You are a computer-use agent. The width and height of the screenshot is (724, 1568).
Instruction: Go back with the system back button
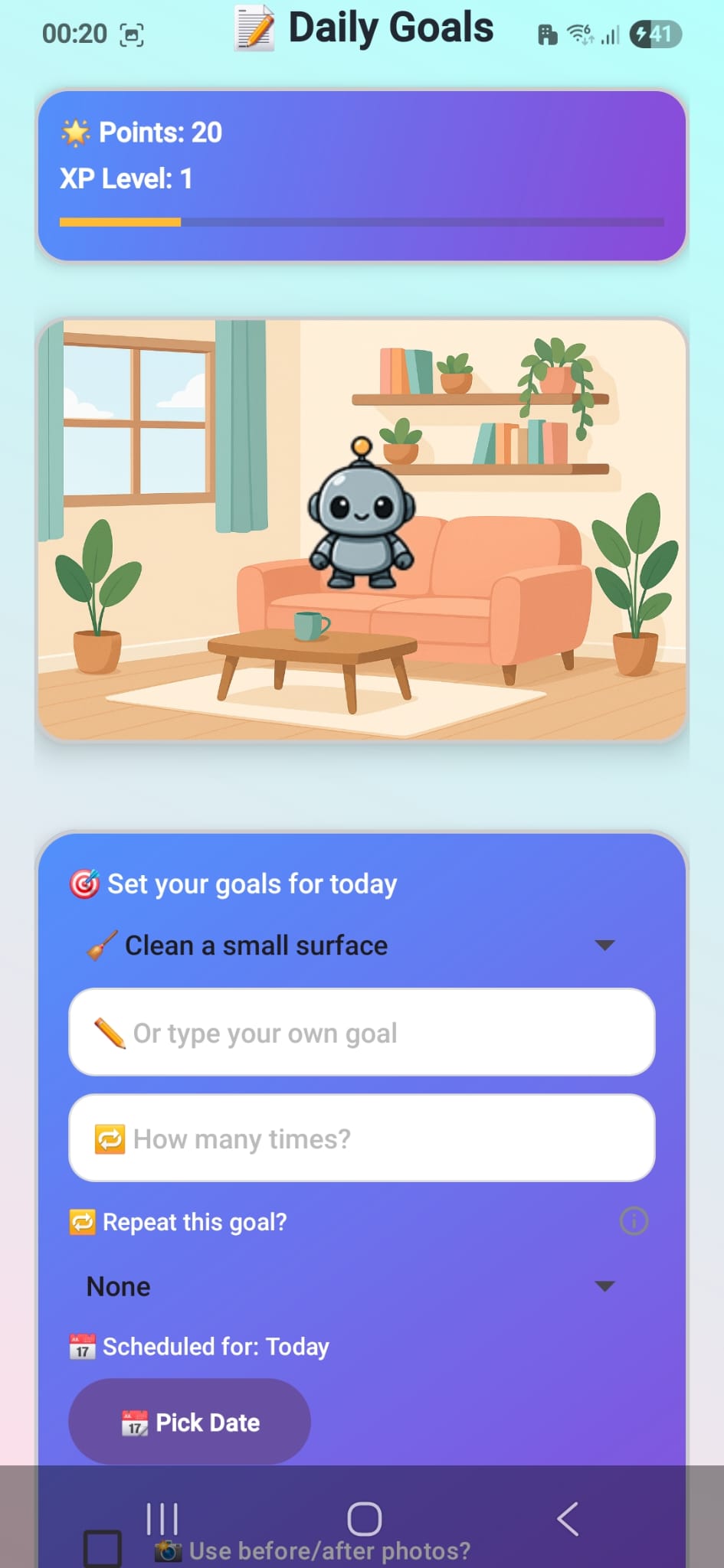tap(568, 1518)
